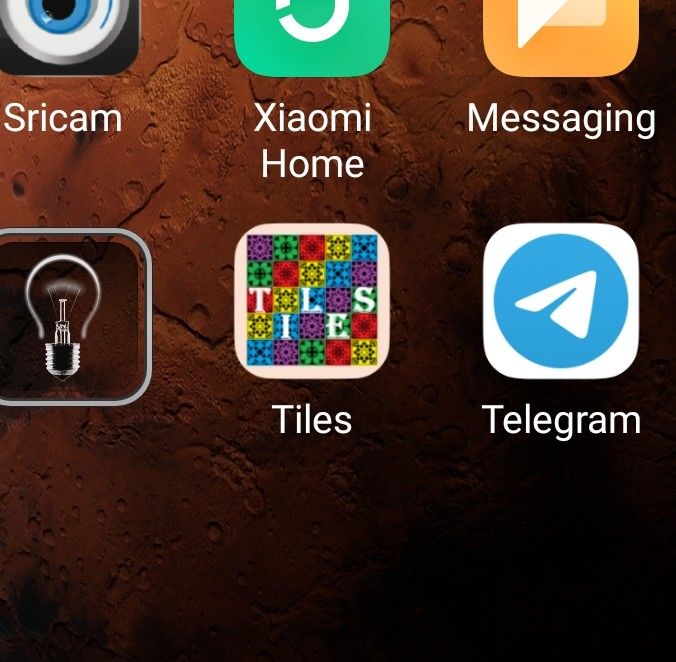Open the Messaging app
Image resolution: width=676 pixels, height=662 pixels.
(x=560, y=35)
